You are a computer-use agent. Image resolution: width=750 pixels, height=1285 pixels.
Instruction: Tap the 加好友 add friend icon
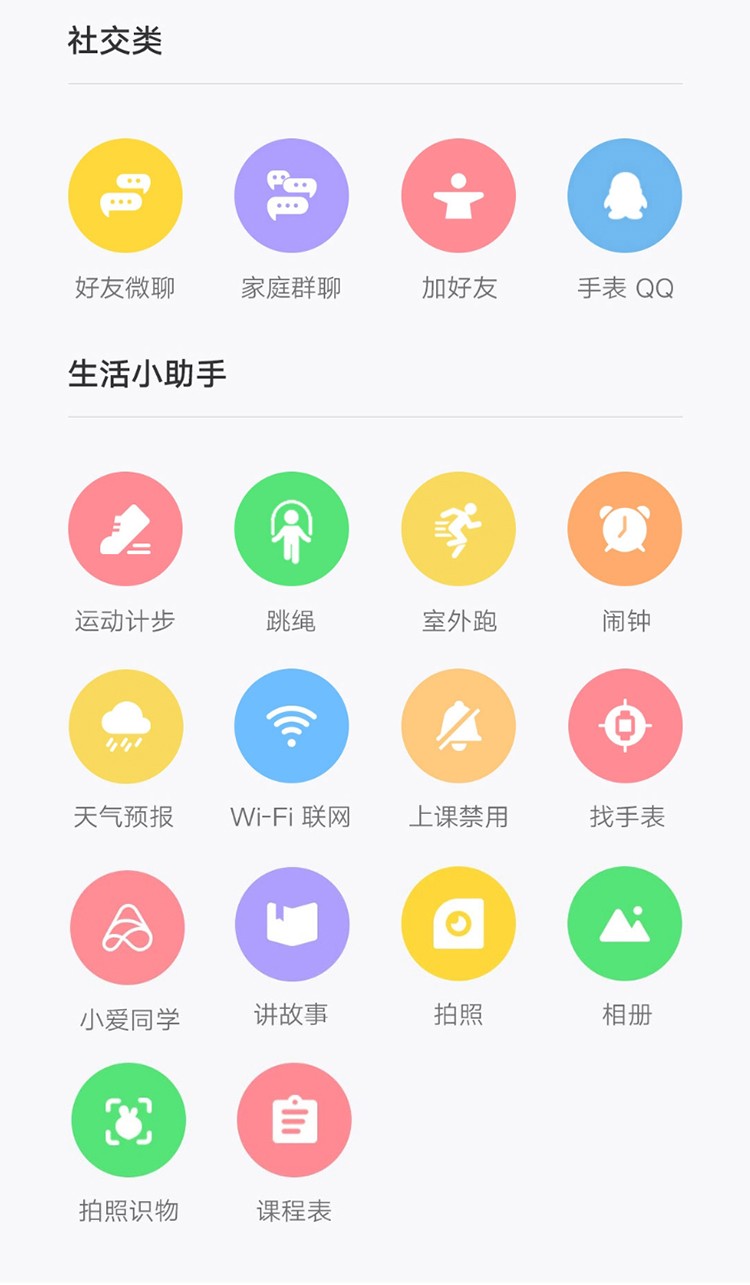[458, 196]
